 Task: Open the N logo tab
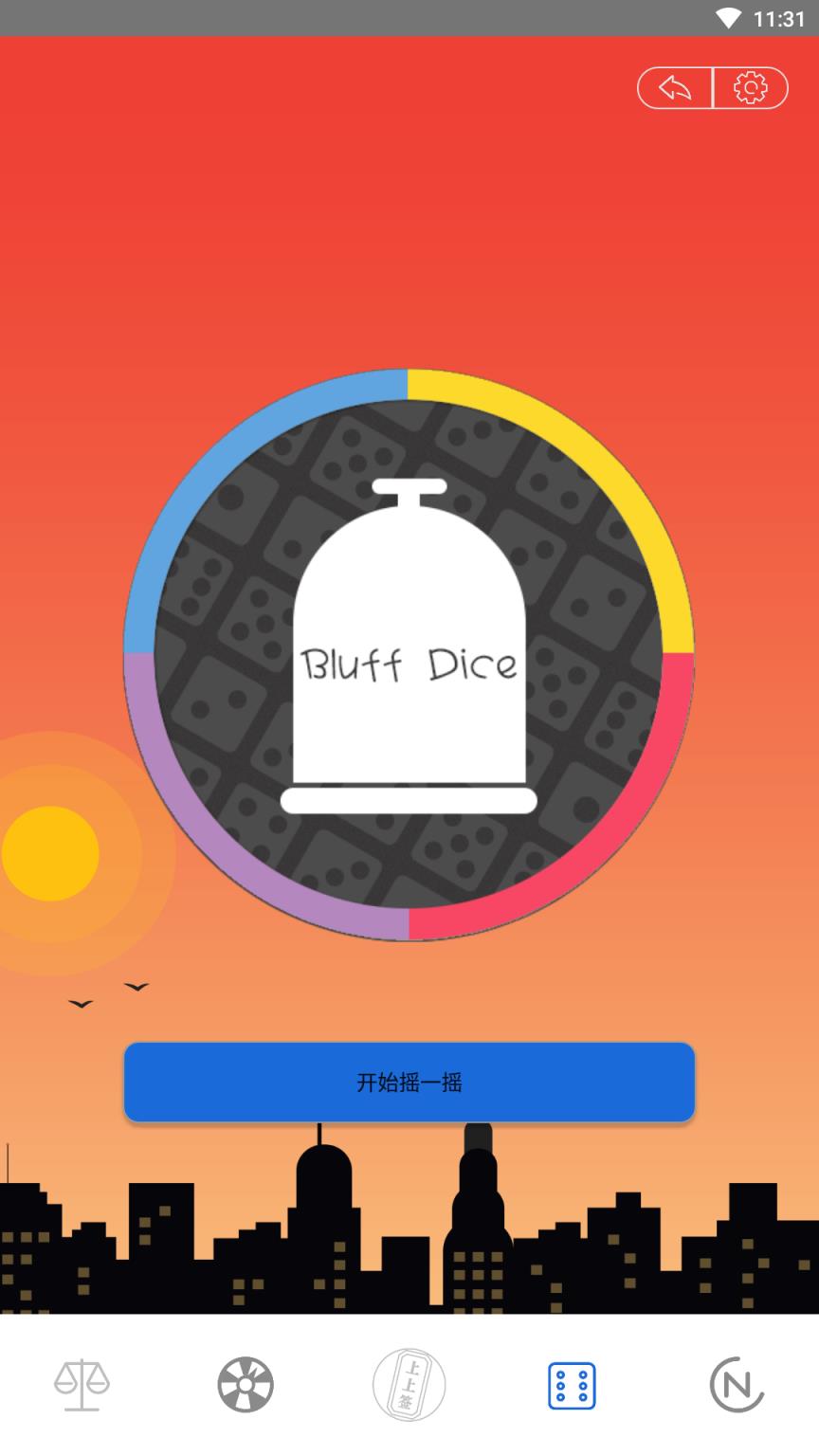(x=737, y=1385)
